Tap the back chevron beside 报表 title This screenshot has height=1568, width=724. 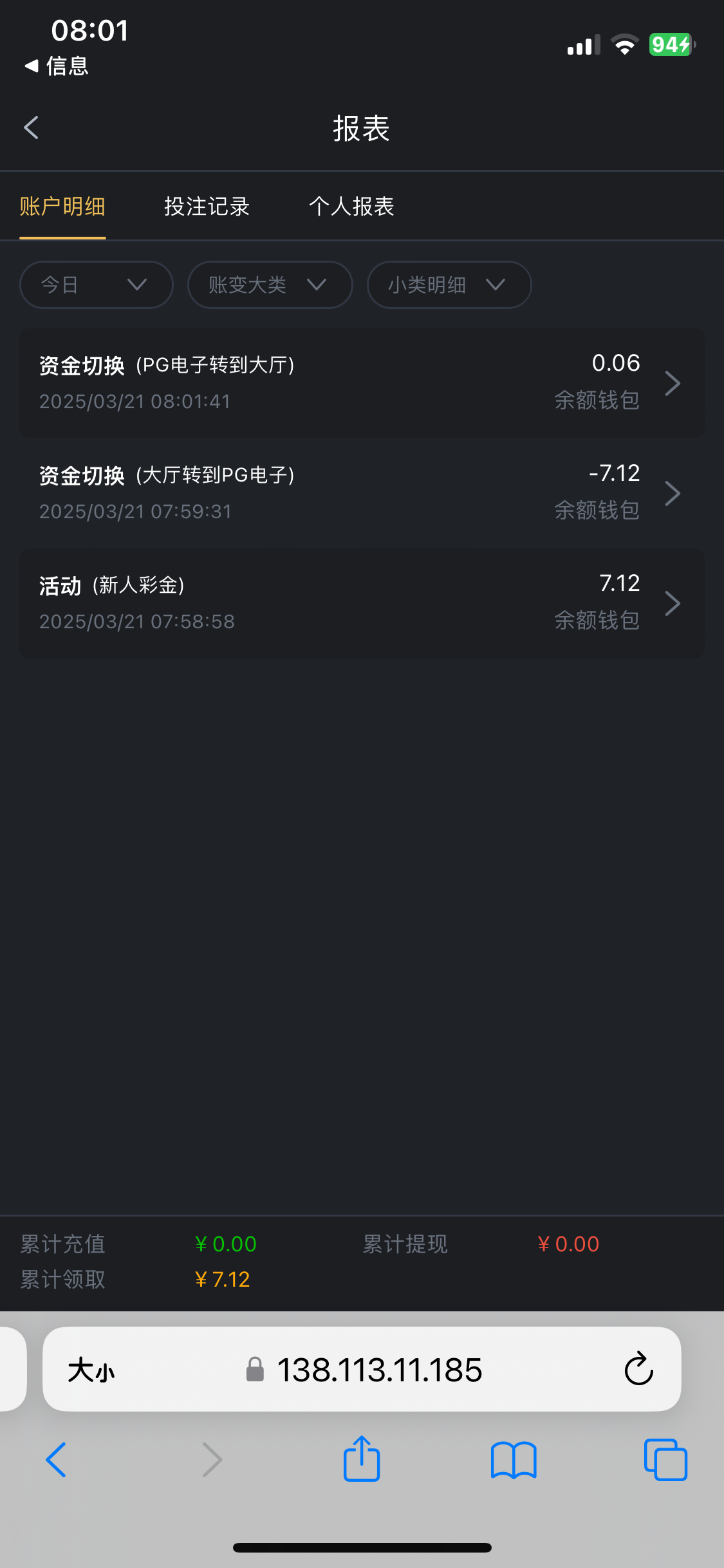coord(30,127)
